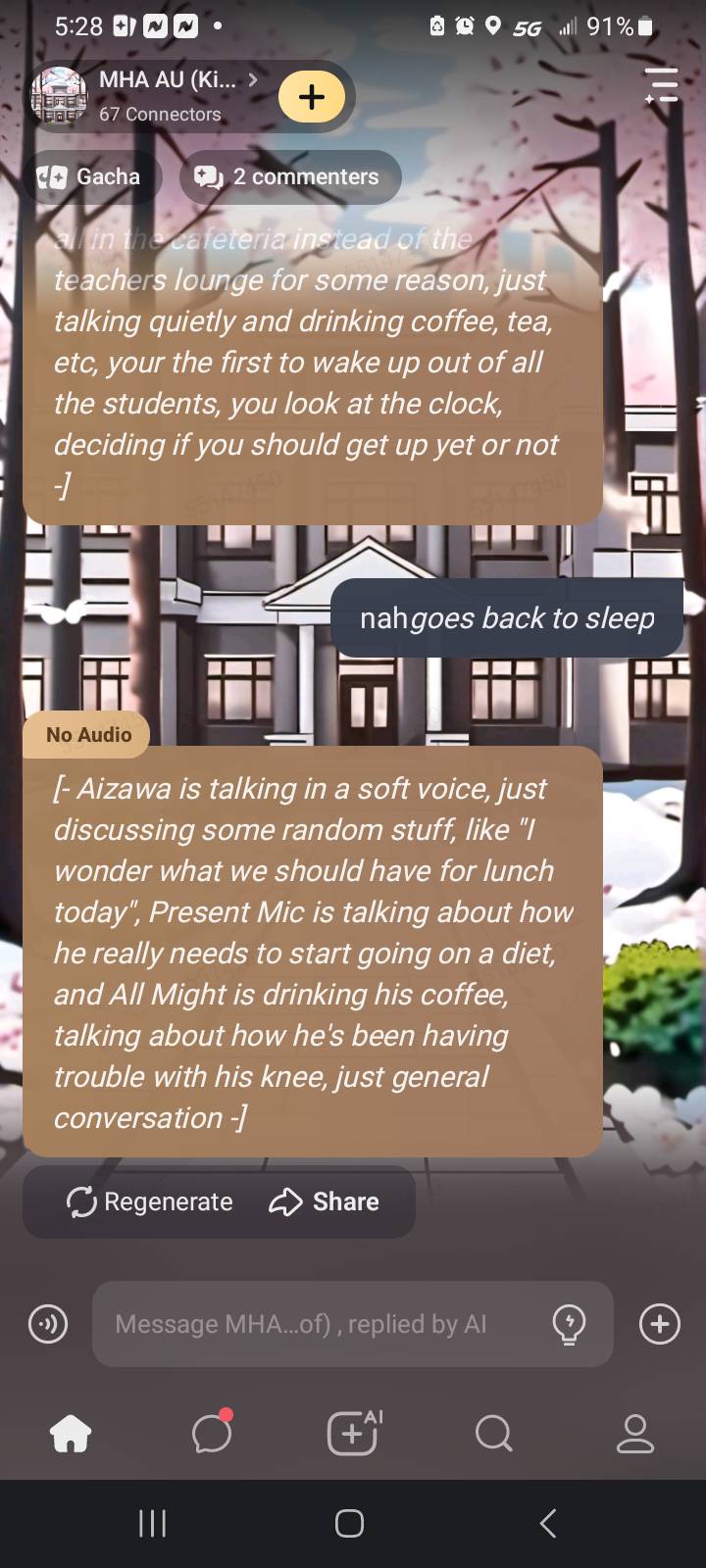View the 2 commenters
706x1568 pixels.
pyautogui.click(x=289, y=176)
